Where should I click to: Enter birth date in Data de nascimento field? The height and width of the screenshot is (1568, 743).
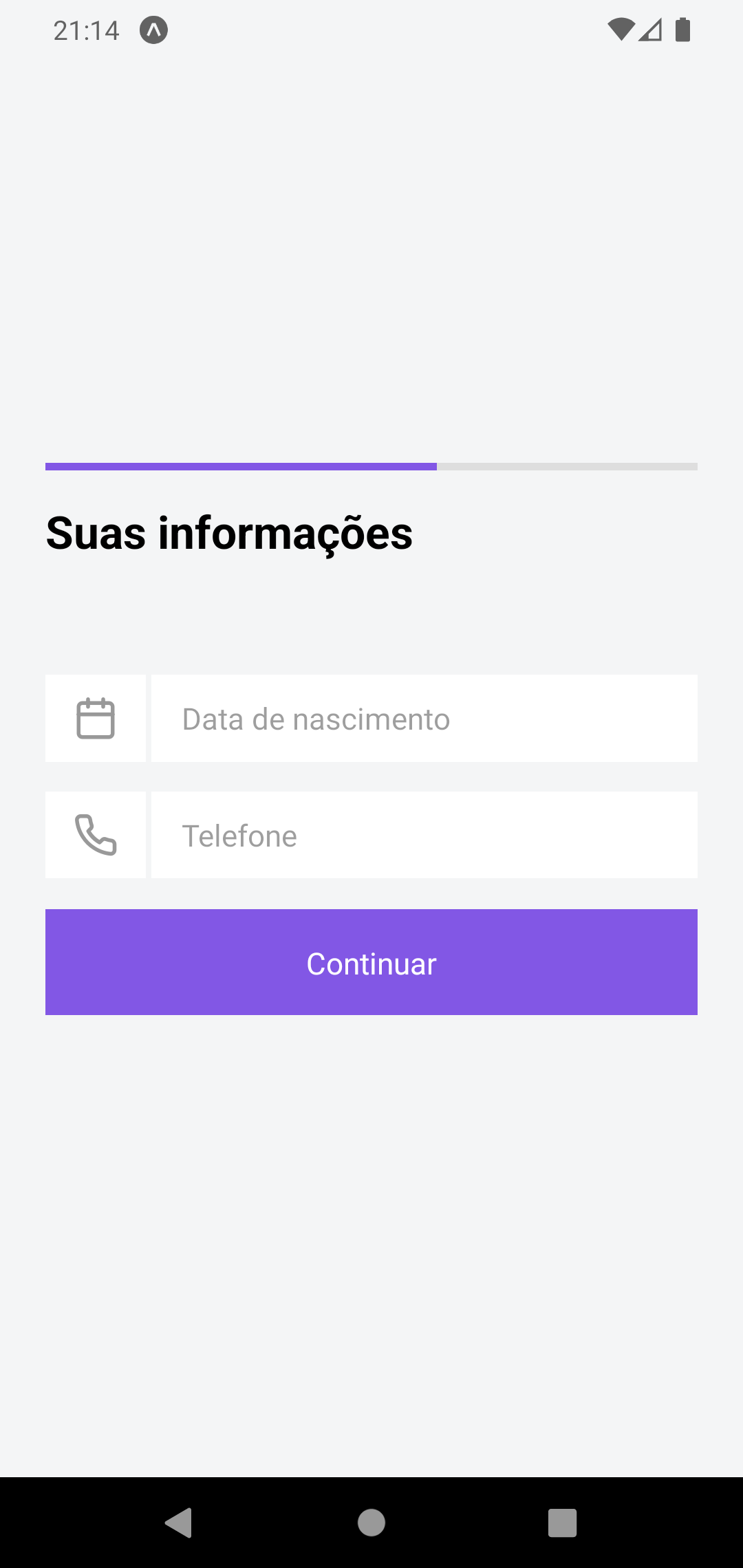click(x=424, y=719)
